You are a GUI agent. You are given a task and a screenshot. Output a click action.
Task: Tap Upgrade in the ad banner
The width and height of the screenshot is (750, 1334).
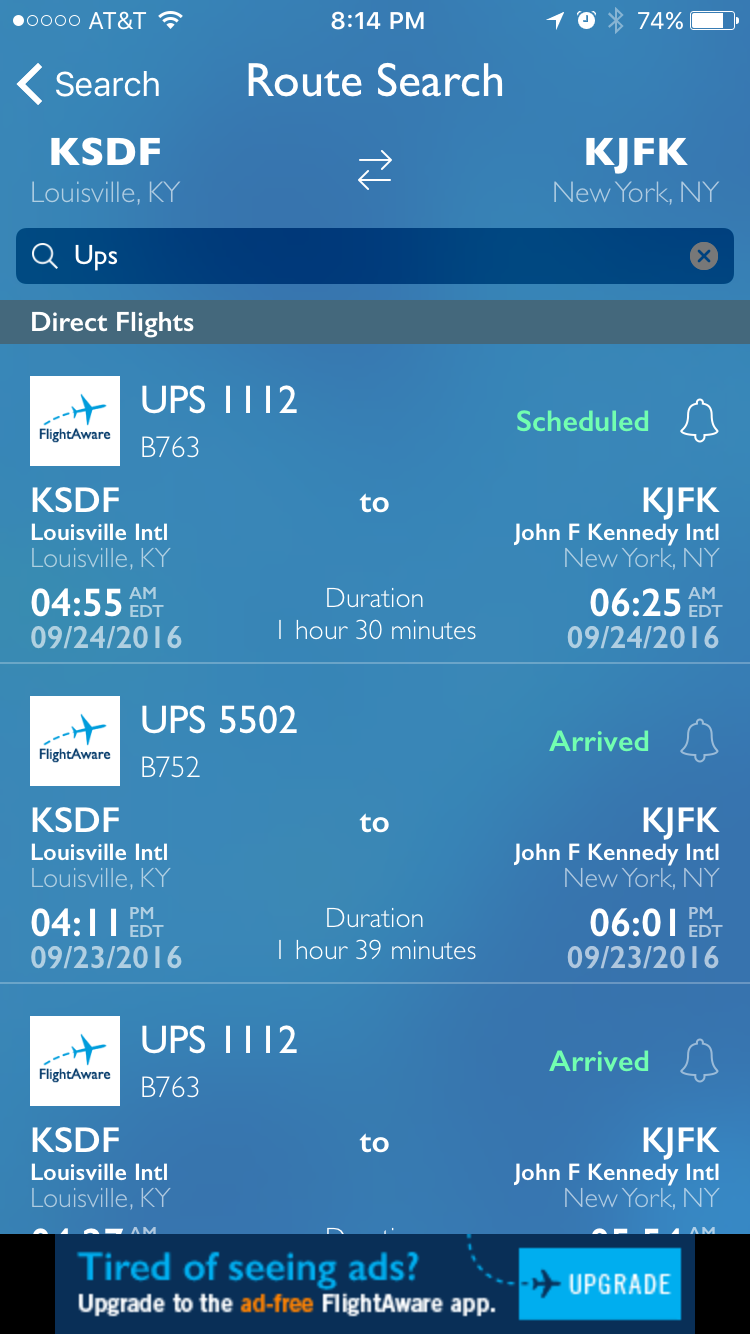600,1284
